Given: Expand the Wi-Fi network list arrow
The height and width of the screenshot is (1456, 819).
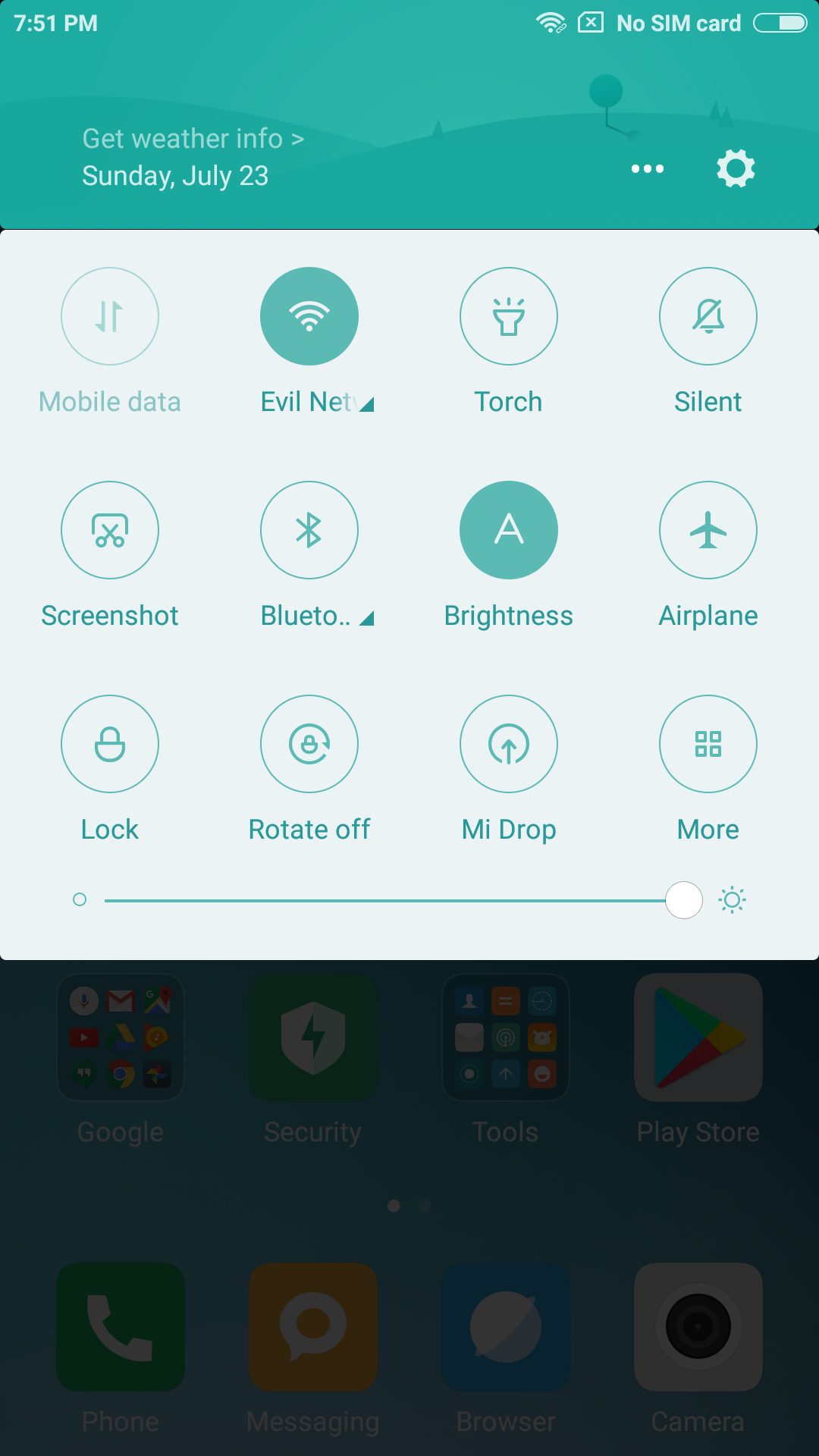Looking at the screenshot, I should (367, 404).
